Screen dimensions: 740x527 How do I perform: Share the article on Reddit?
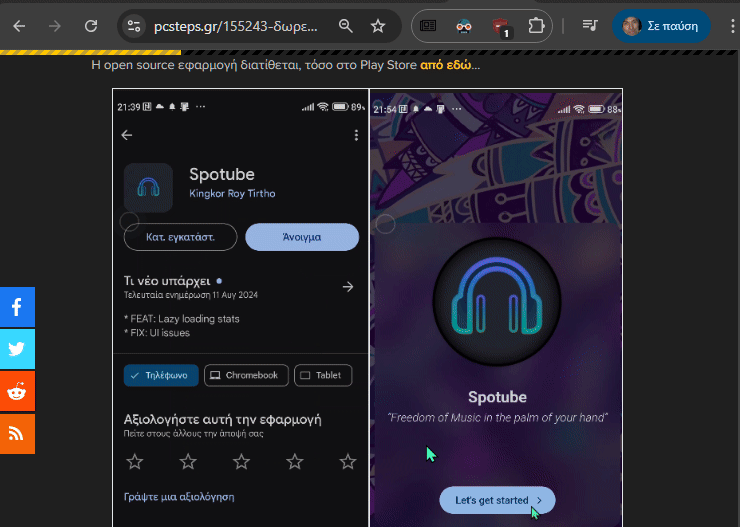coord(17,391)
